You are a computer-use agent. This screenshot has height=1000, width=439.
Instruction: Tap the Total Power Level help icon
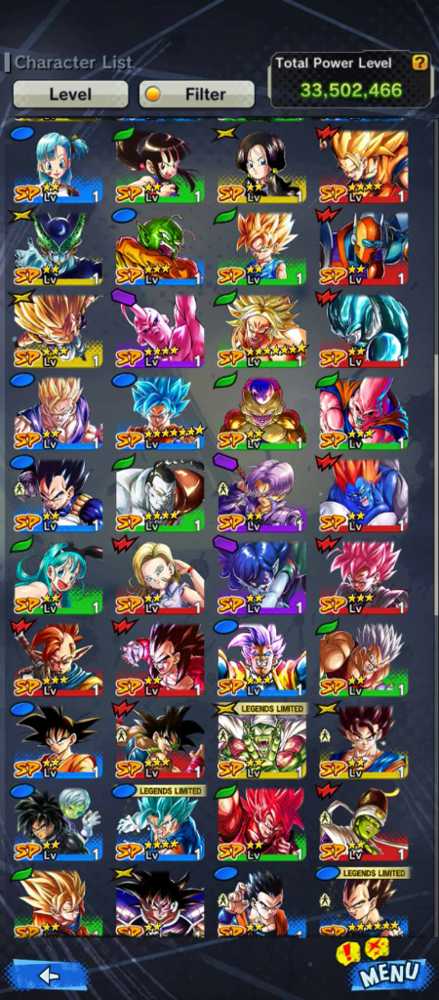pyautogui.click(x=419, y=62)
